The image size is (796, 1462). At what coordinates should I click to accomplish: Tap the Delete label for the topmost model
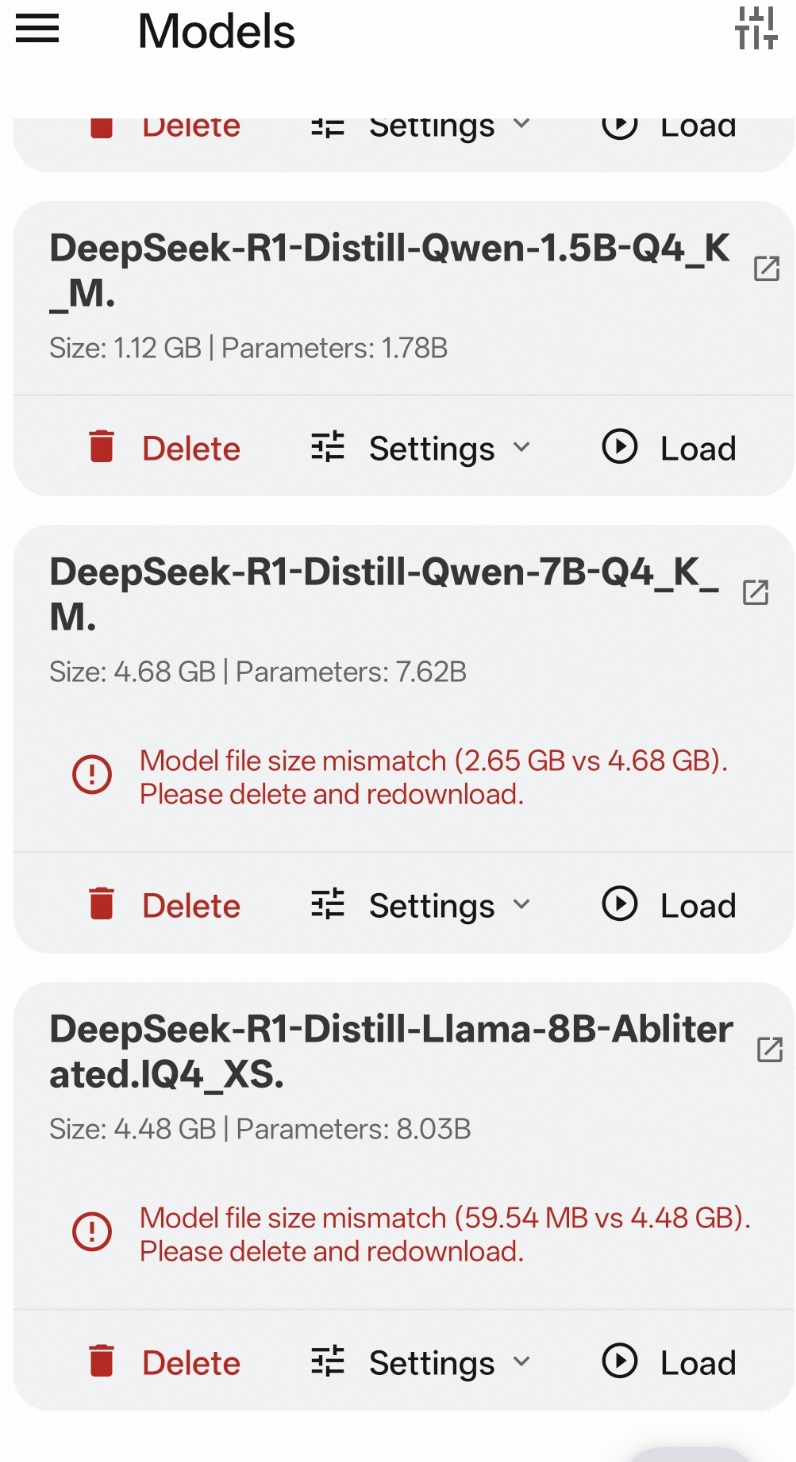click(190, 125)
